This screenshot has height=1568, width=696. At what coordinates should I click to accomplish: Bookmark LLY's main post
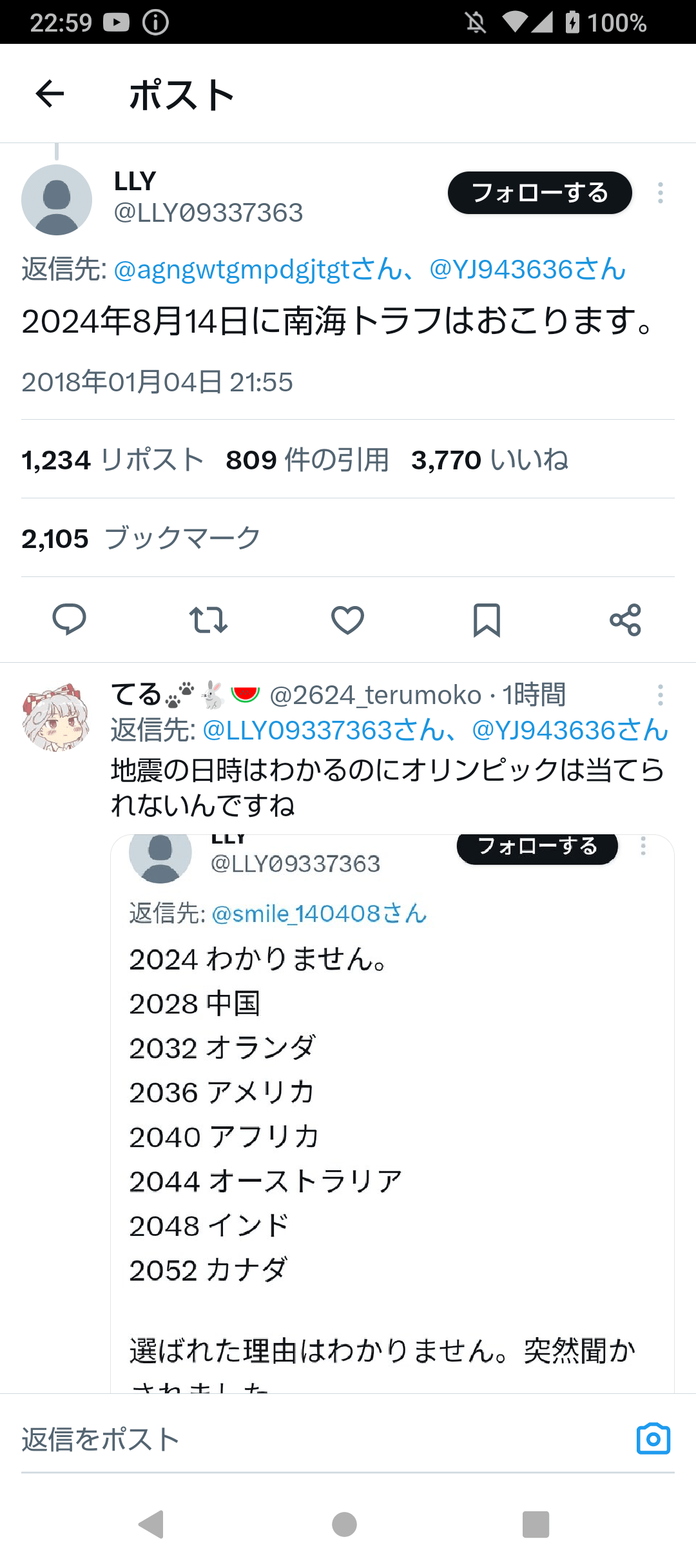click(487, 620)
